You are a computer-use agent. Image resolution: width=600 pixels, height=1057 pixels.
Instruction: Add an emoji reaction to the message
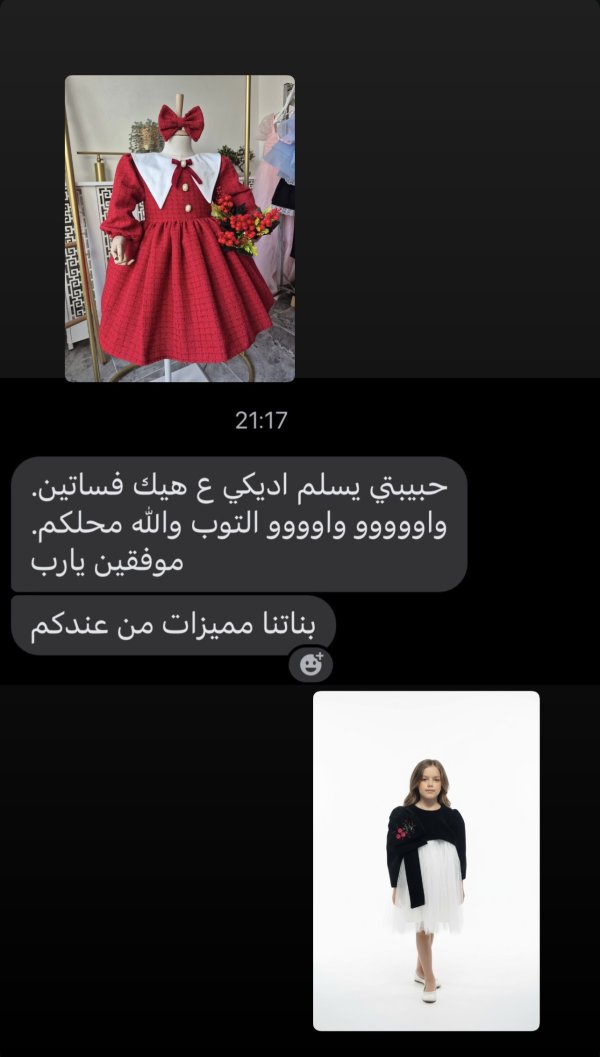[x=311, y=663]
